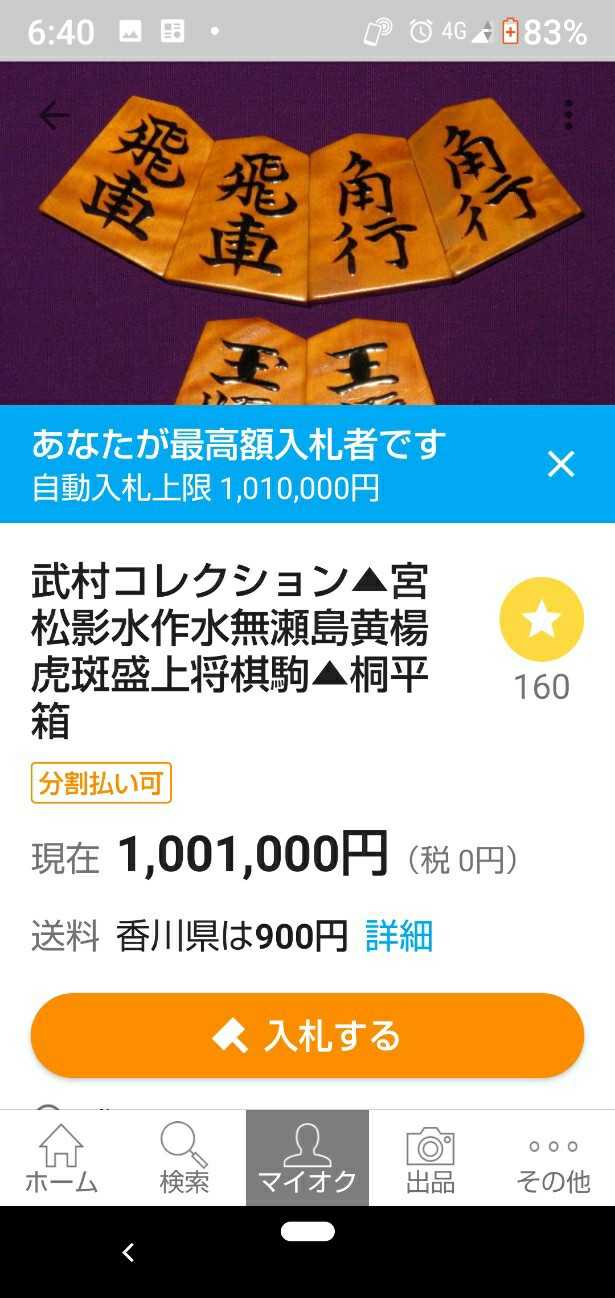
Task: Open the three-dot overflow menu
Action: pyautogui.click(x=568, y=116)
